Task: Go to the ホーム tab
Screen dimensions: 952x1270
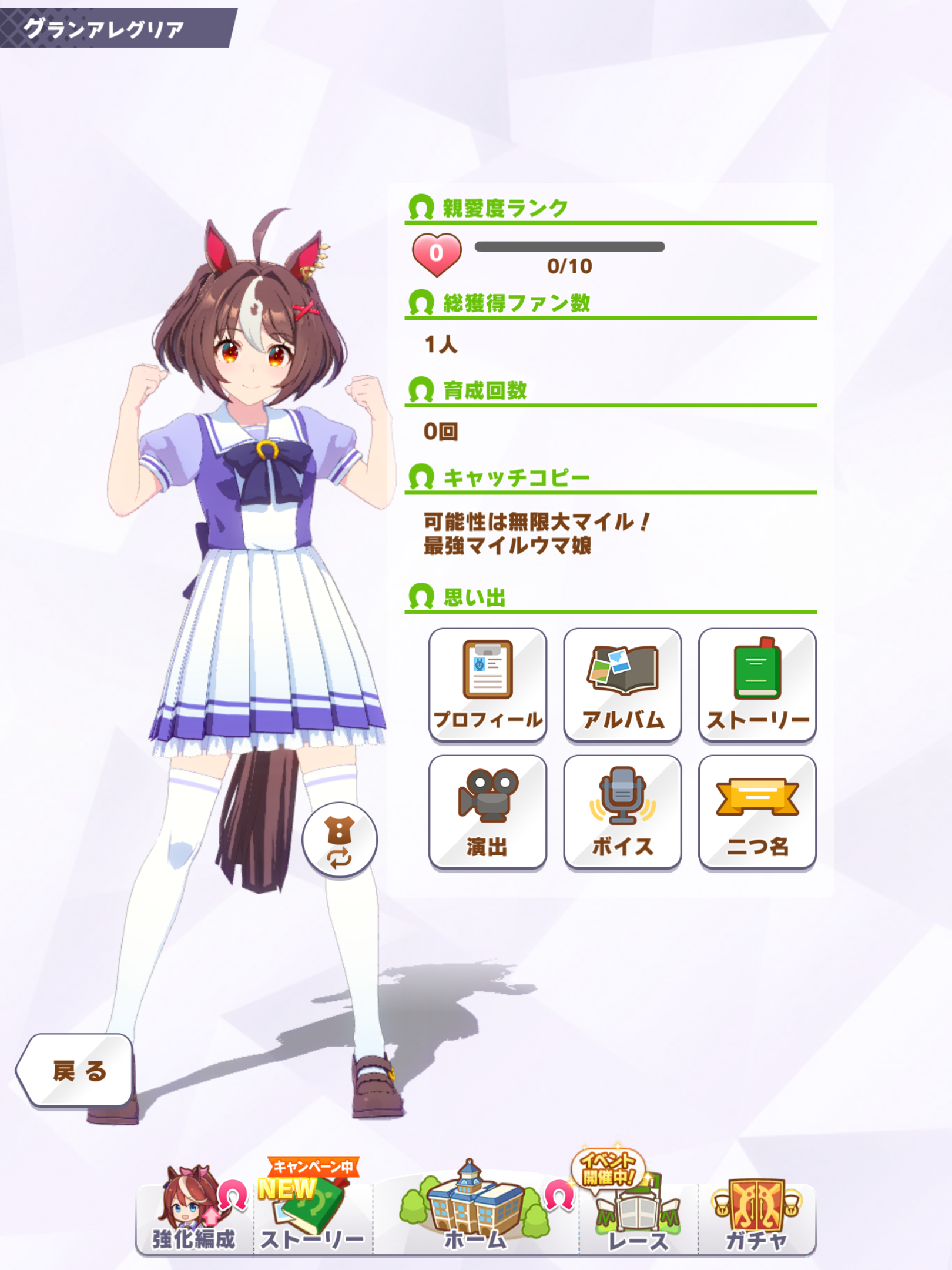Action: click(475, 1217)
